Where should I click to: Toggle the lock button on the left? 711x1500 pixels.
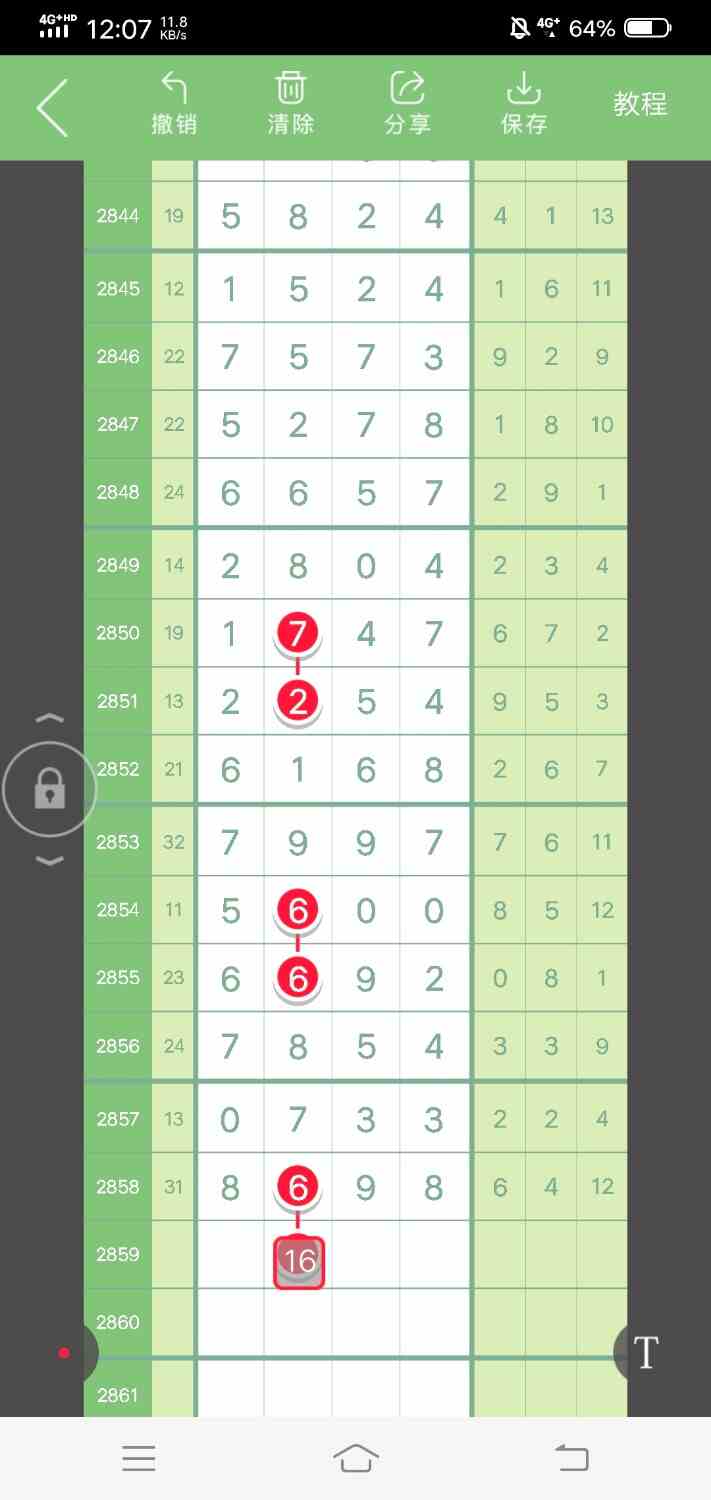coord(49,791)
